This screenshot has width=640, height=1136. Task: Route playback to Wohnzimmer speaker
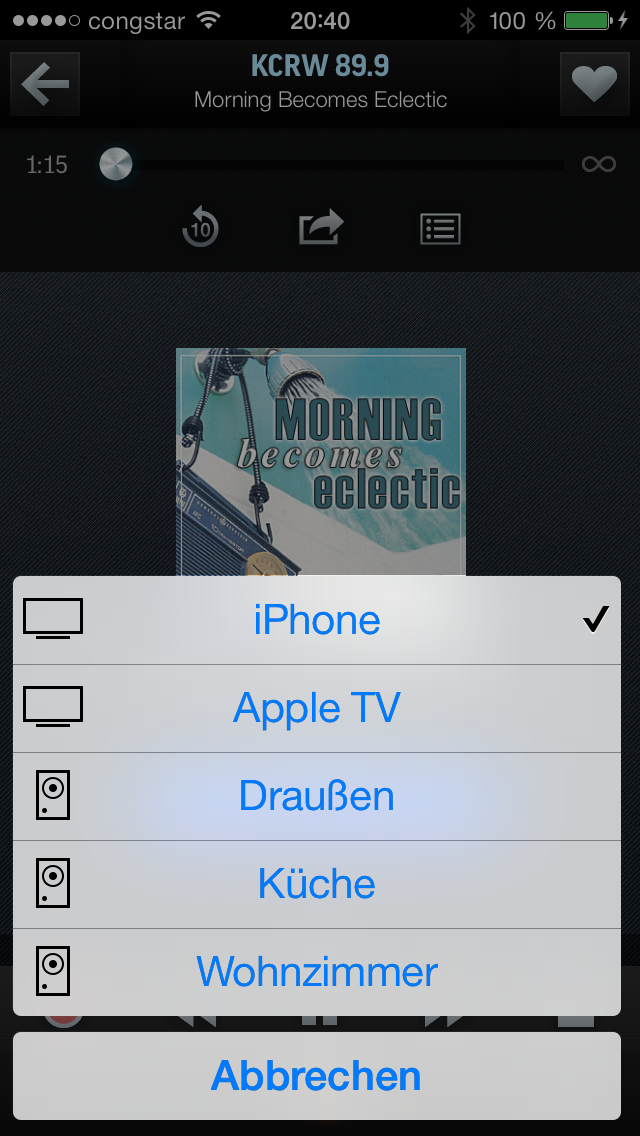coord(317,972)
